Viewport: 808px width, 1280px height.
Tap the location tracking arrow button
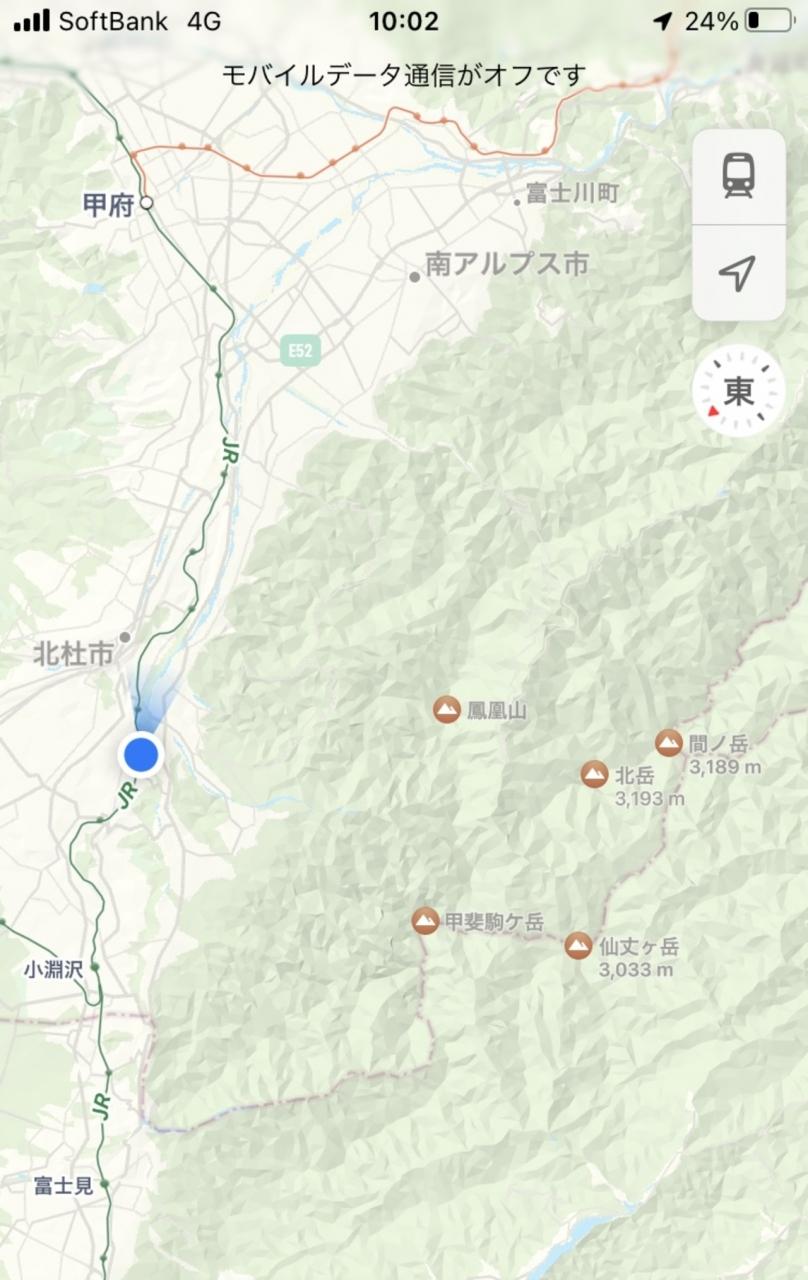click(738, 273)
